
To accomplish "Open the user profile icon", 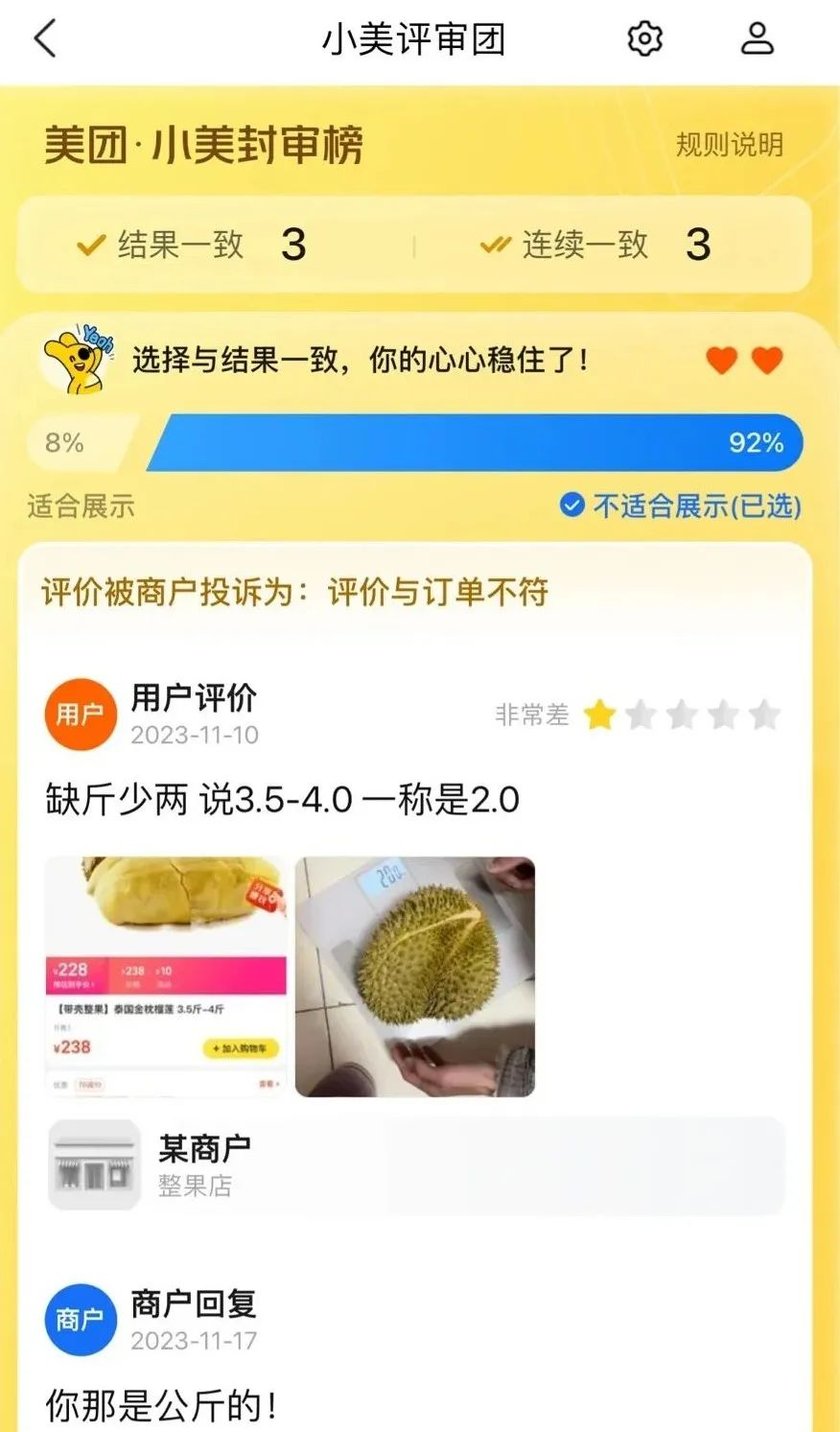I will point(757,39).
